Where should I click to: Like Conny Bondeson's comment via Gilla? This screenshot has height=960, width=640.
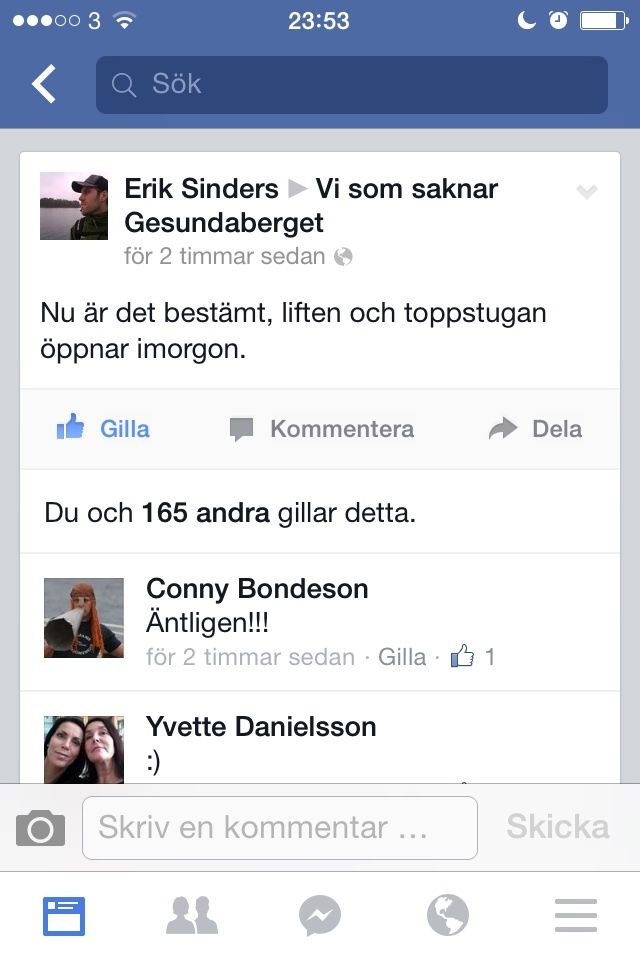click(x=402, y=657)
